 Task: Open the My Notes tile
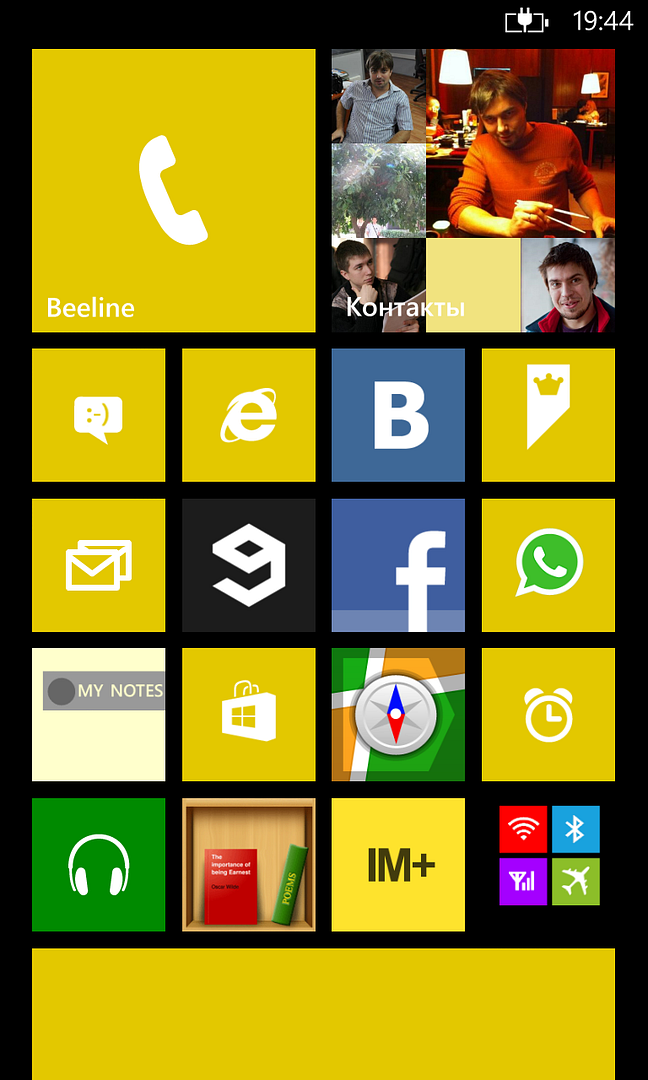coord(98,714)
